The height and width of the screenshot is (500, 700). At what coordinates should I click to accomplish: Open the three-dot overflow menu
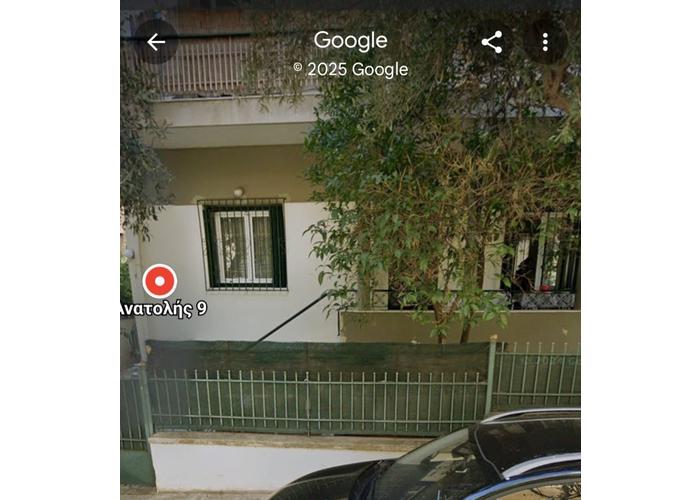[x=545, y=42]
